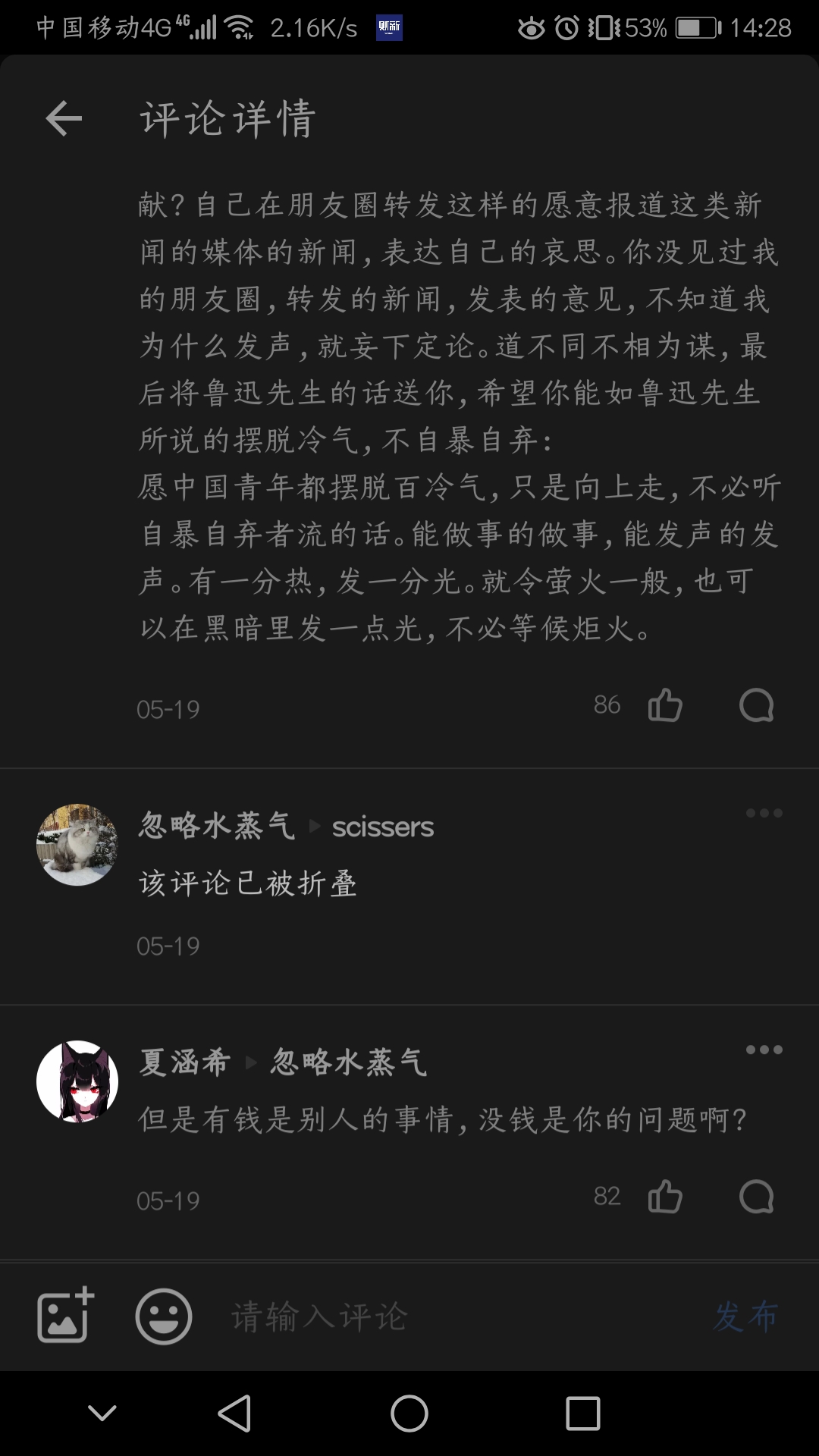Image resolution: width=819 pixels, height=1456 pixels.
Task: Focus the 请输入评论 input field
Action: click(455, 1316)
